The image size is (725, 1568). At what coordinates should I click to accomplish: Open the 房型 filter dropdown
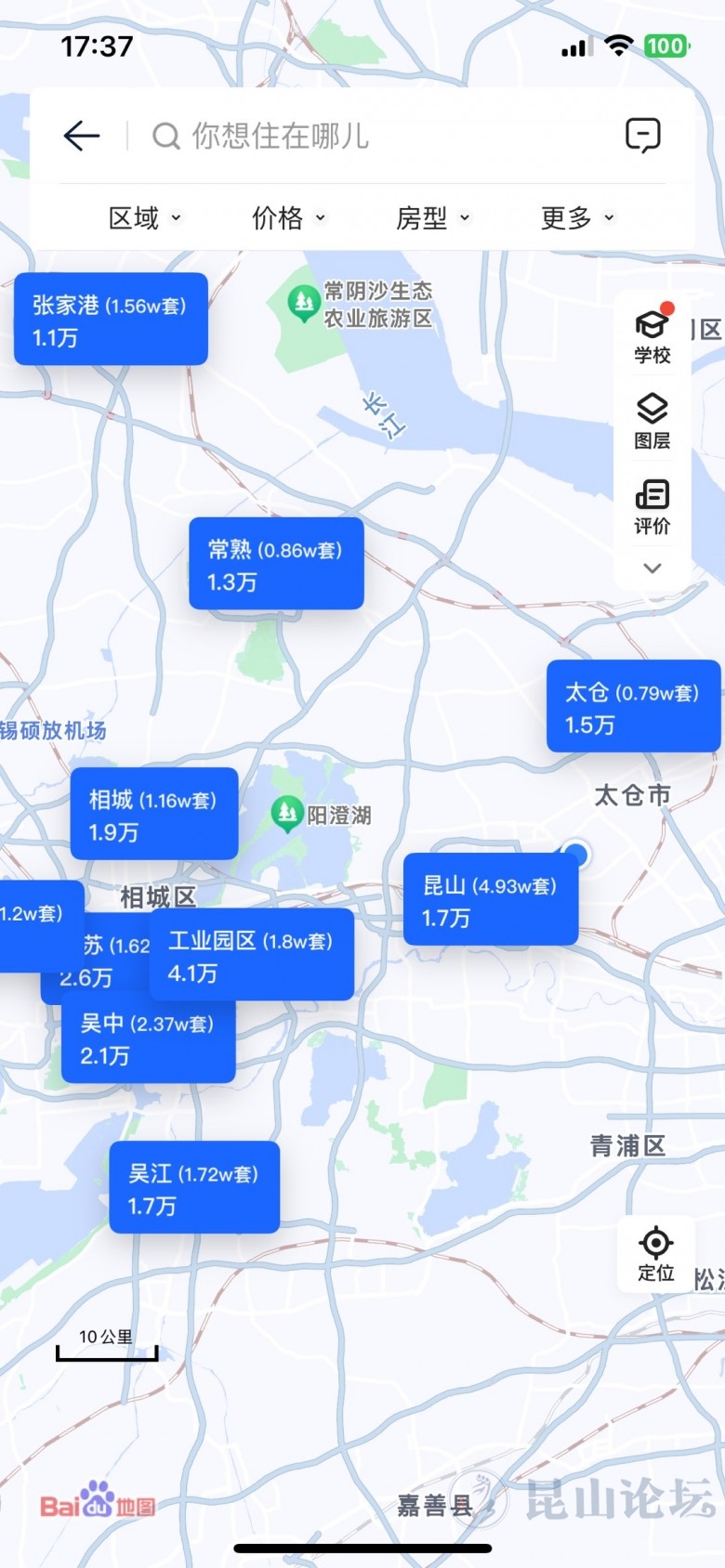(432, 218)
